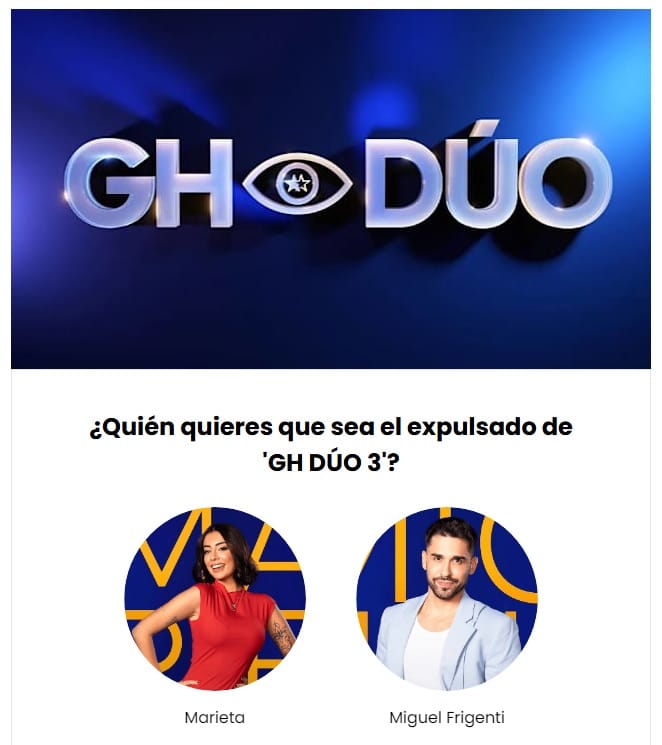Screen dimensions: 662x745
Task: Vote for Marieta to be expelled
Action: 215,599
